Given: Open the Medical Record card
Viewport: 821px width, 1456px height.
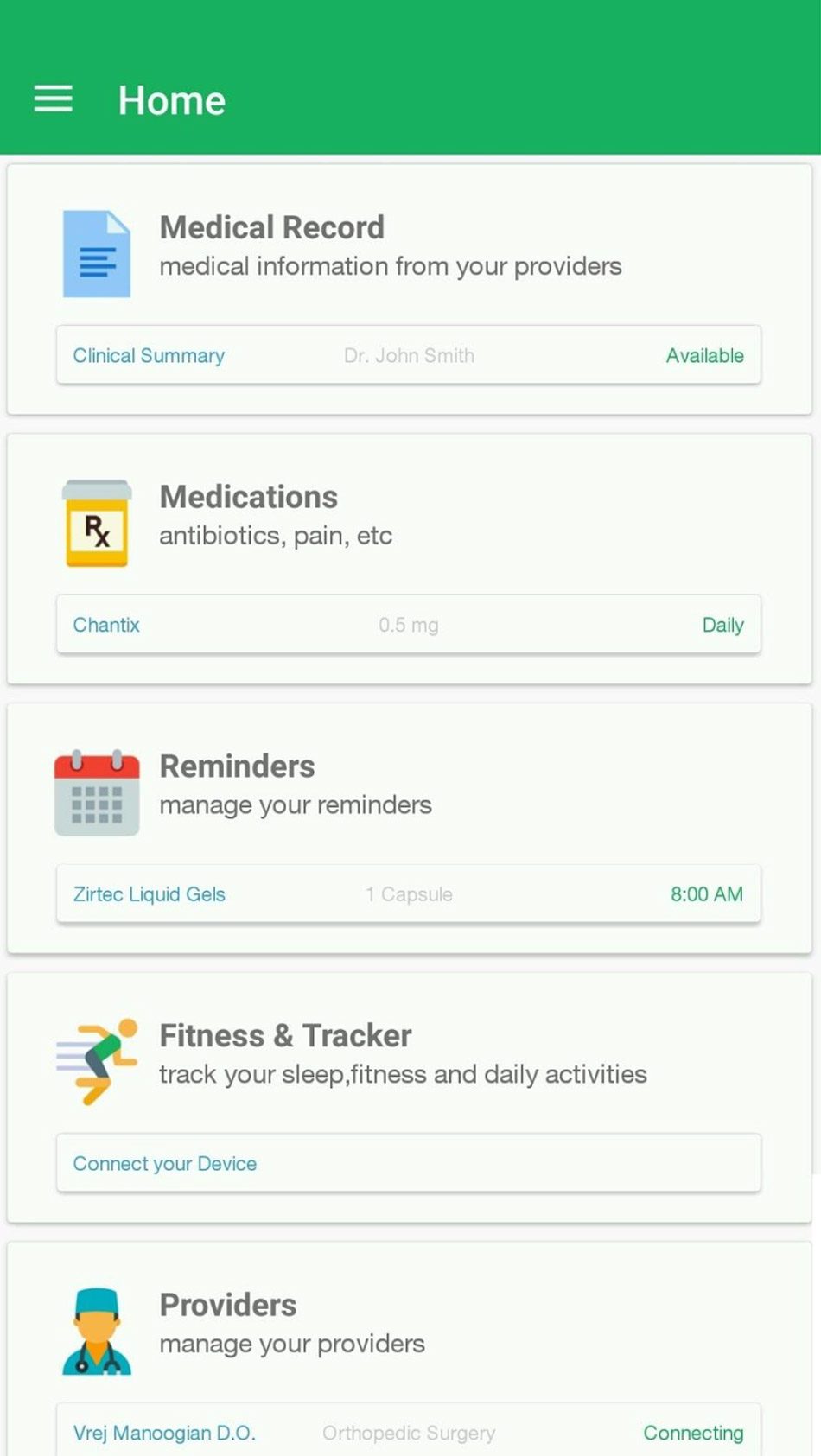Looking at the screenshot, I should (389, 247).
